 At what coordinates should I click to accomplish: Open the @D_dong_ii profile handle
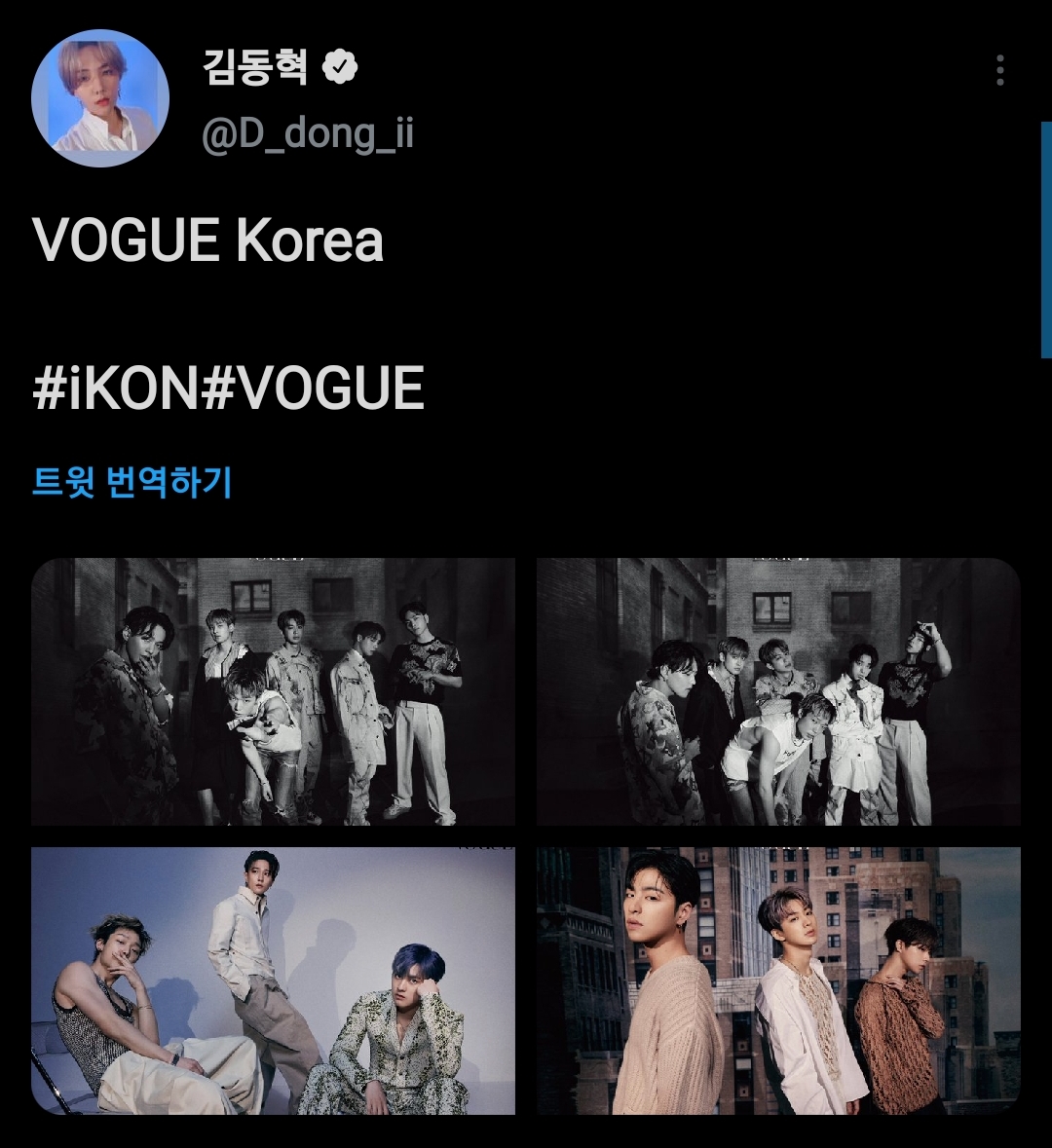tap(308, 133)
